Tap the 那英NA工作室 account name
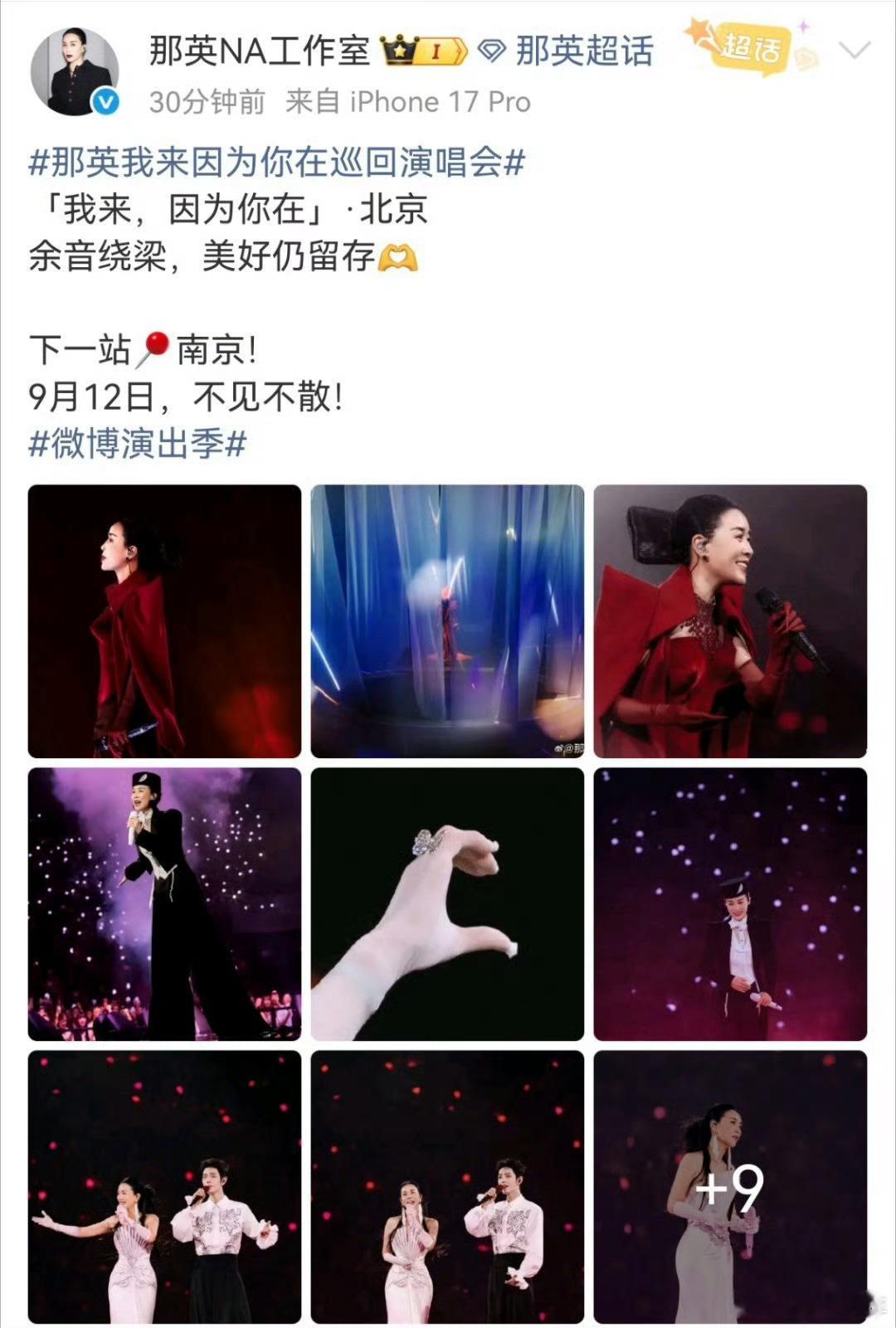Viewport: 896px width, 1328px height. click(260, 51)
